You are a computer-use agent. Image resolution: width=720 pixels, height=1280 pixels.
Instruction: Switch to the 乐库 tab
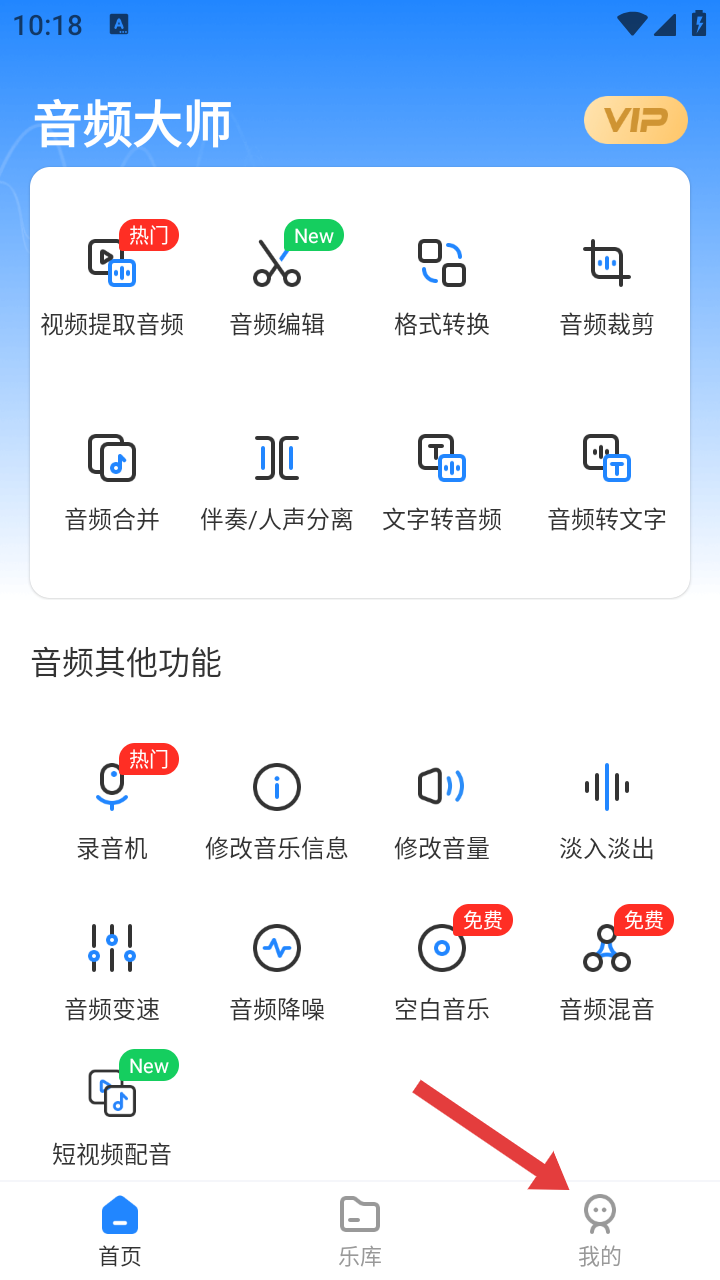360,1231
